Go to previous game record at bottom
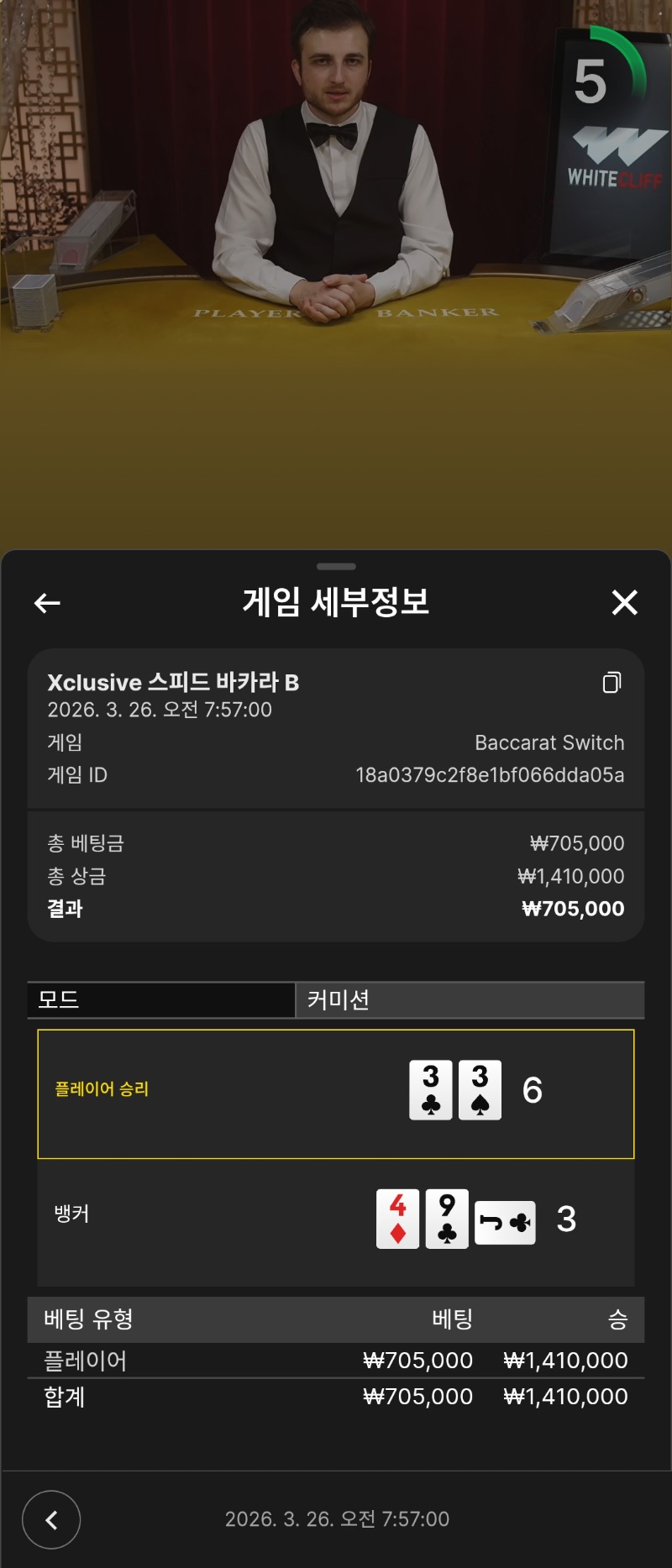The width and height of the screenshot is (672, 1568). pyautogui.click(x=51, y=1519)
